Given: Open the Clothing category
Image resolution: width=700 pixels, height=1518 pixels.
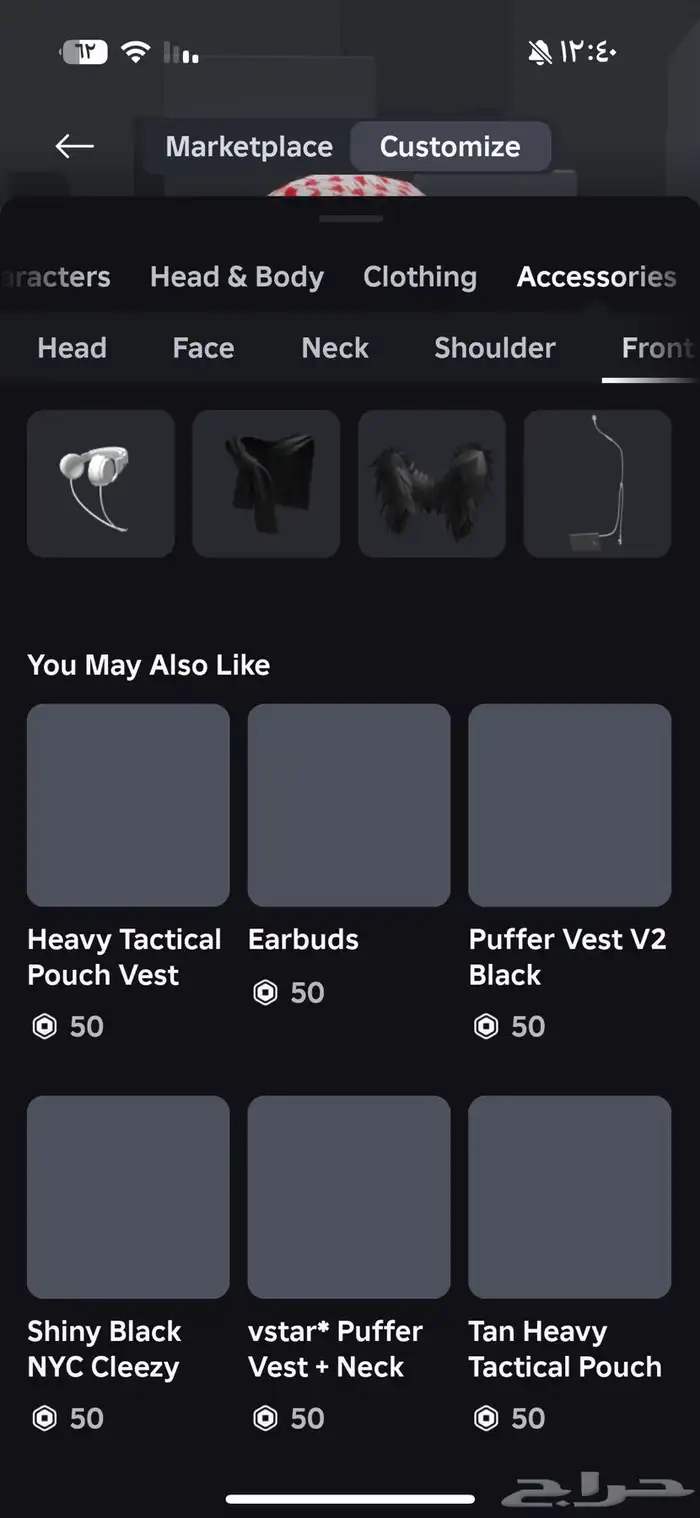Looking at the screenshot, I should [420, 277].
